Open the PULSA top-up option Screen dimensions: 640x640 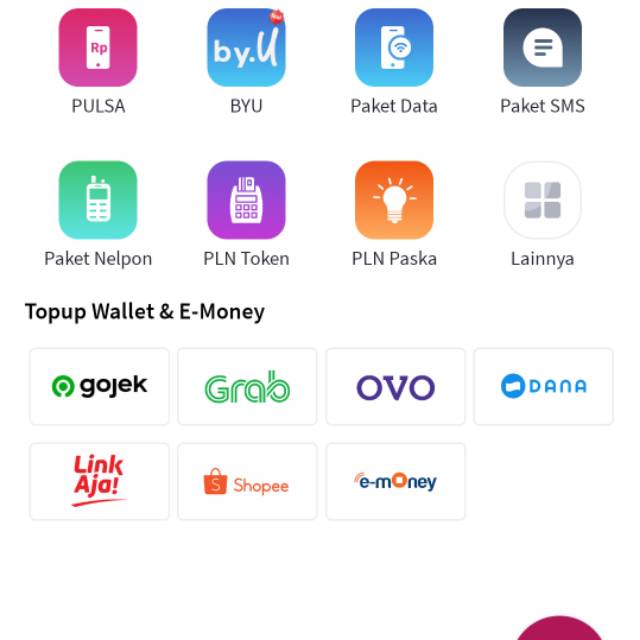tap(98, 48)
